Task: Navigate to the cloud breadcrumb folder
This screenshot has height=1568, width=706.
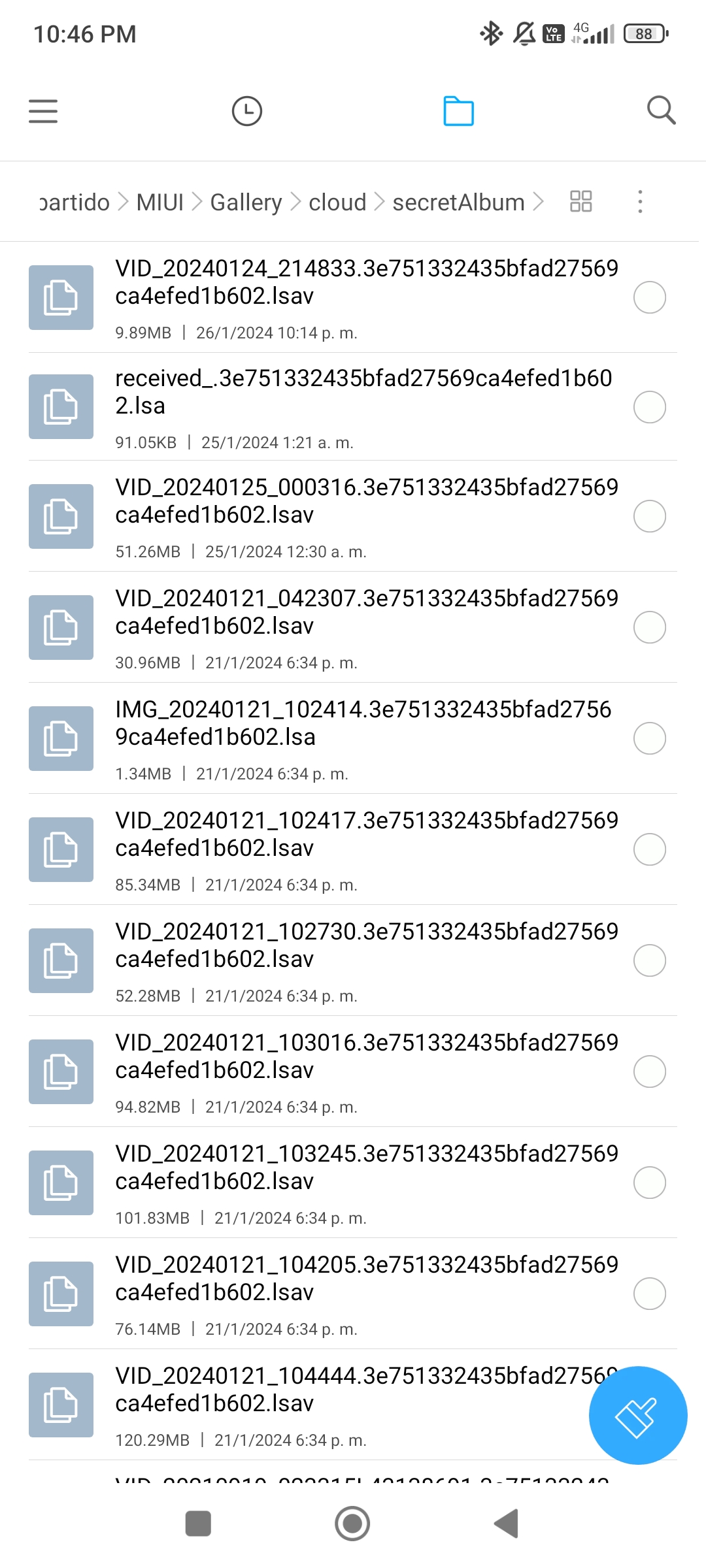Action: click(x=337, y=203)
